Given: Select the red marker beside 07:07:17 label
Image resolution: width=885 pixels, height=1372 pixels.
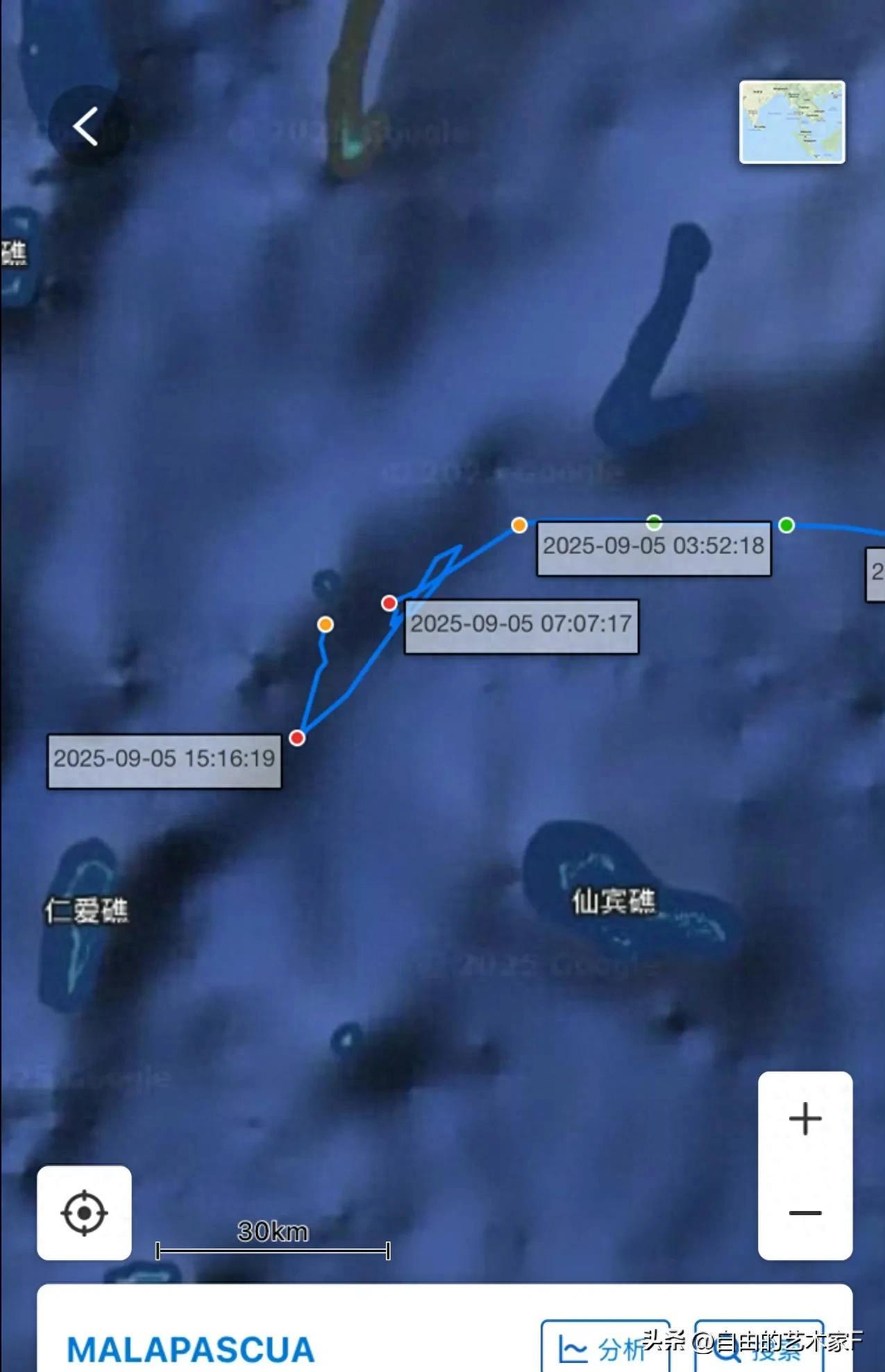Looking at the screenshot, I should point(389,604).
